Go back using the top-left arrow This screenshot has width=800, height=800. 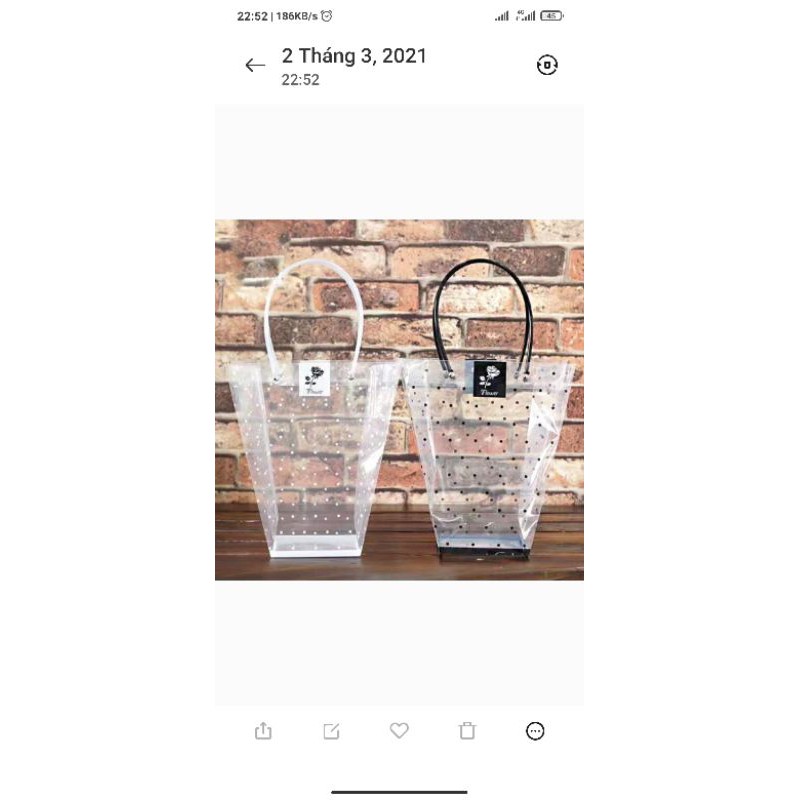tap(255, 65)
